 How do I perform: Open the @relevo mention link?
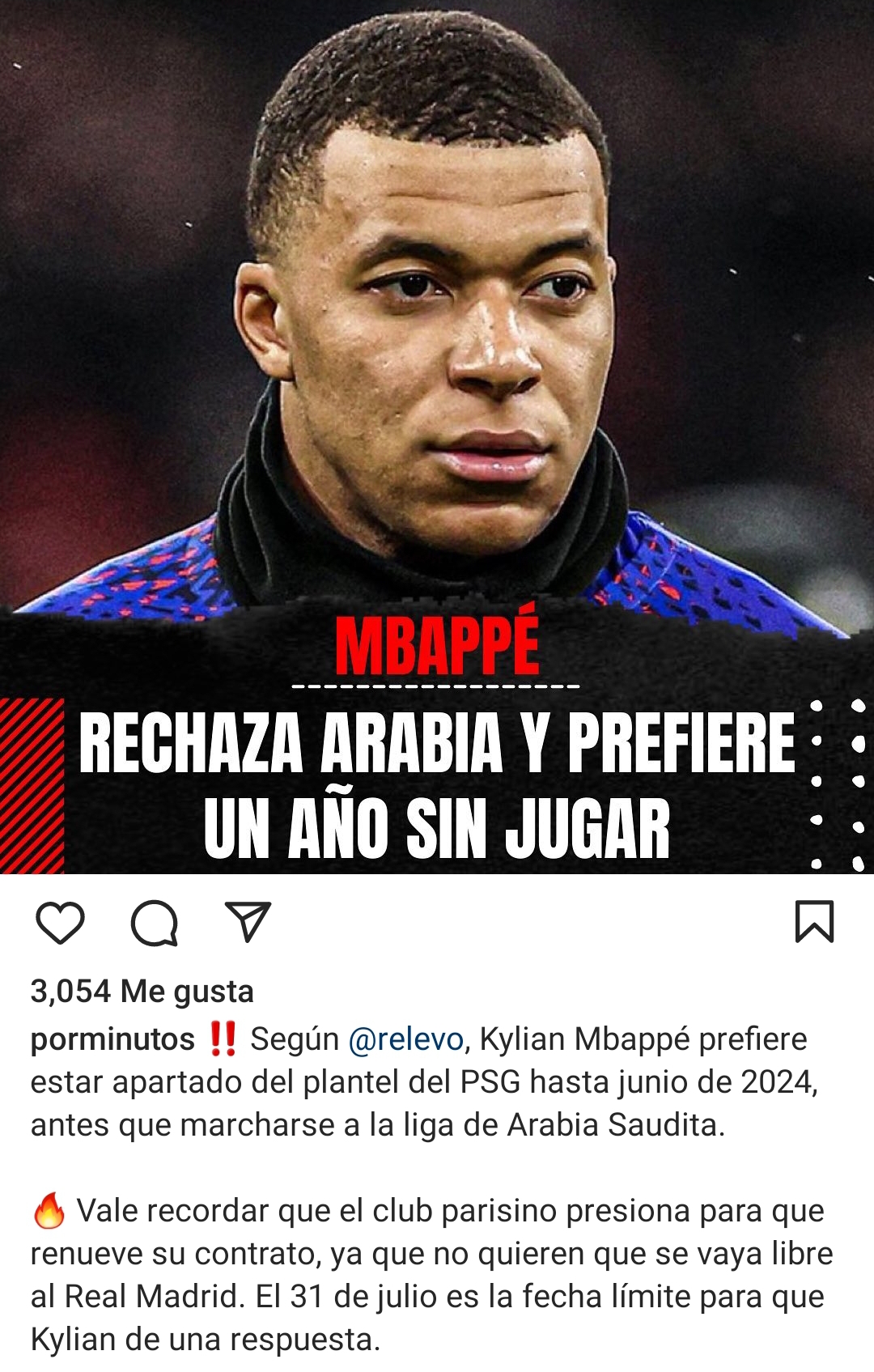405,1039
